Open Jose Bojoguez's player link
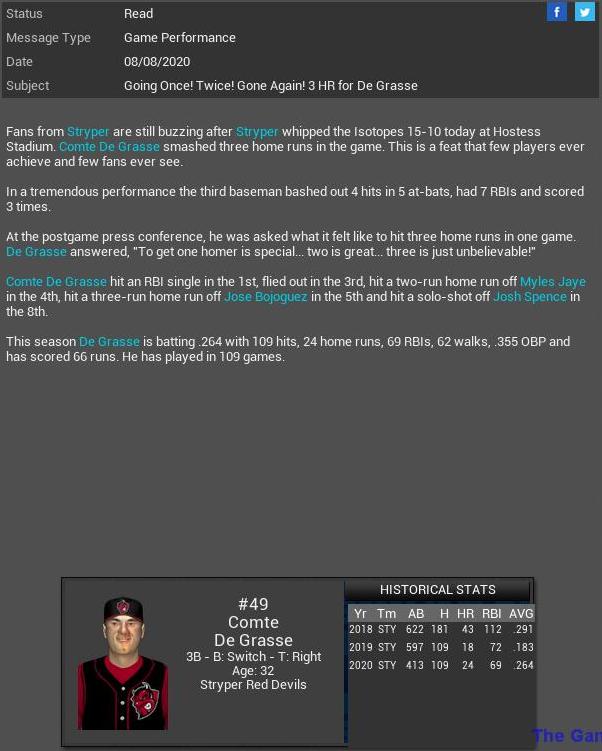602x751 pixels. click(x=265, y=297)
